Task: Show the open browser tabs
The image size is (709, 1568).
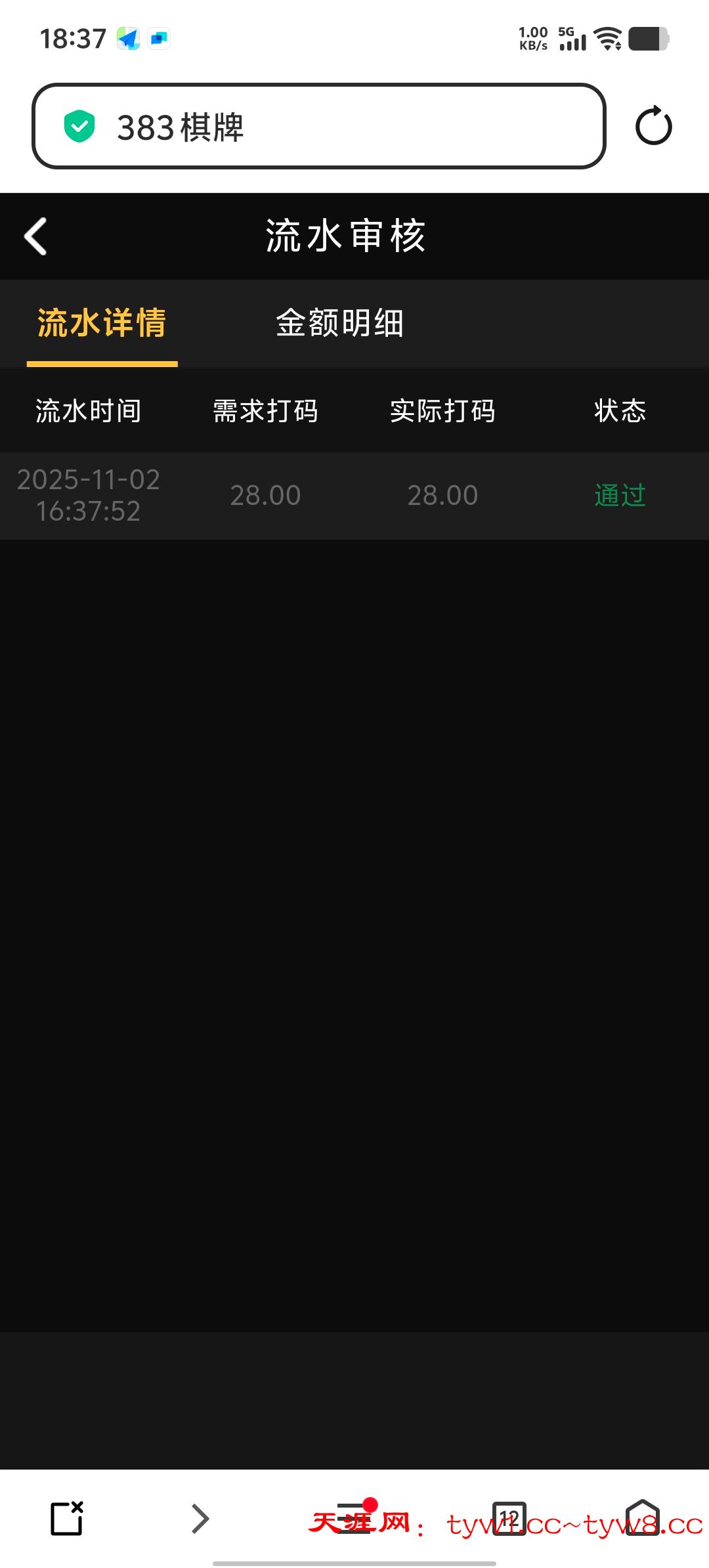Action: point(509,1518)
